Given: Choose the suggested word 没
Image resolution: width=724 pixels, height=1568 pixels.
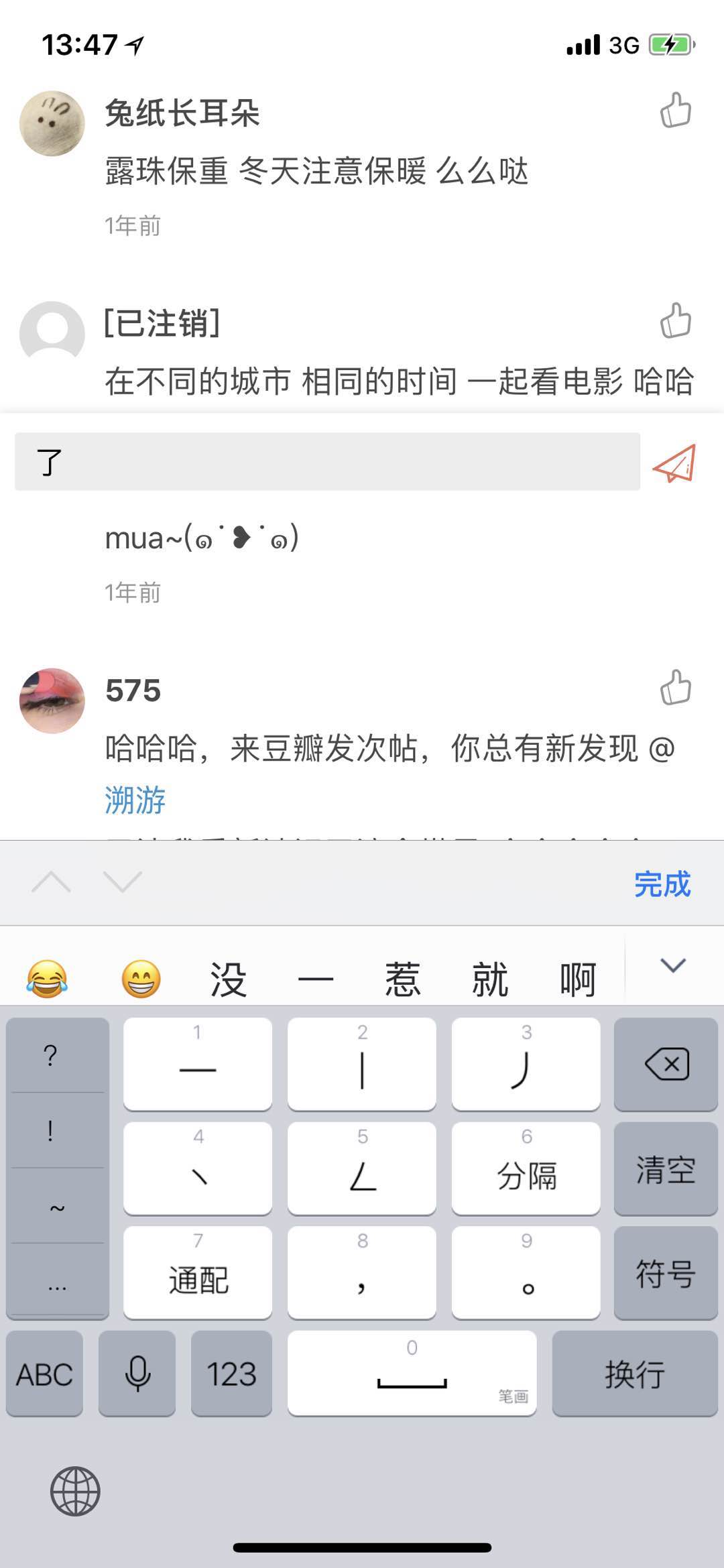Looking at the screenshot, I should click(x=229, y=979).
